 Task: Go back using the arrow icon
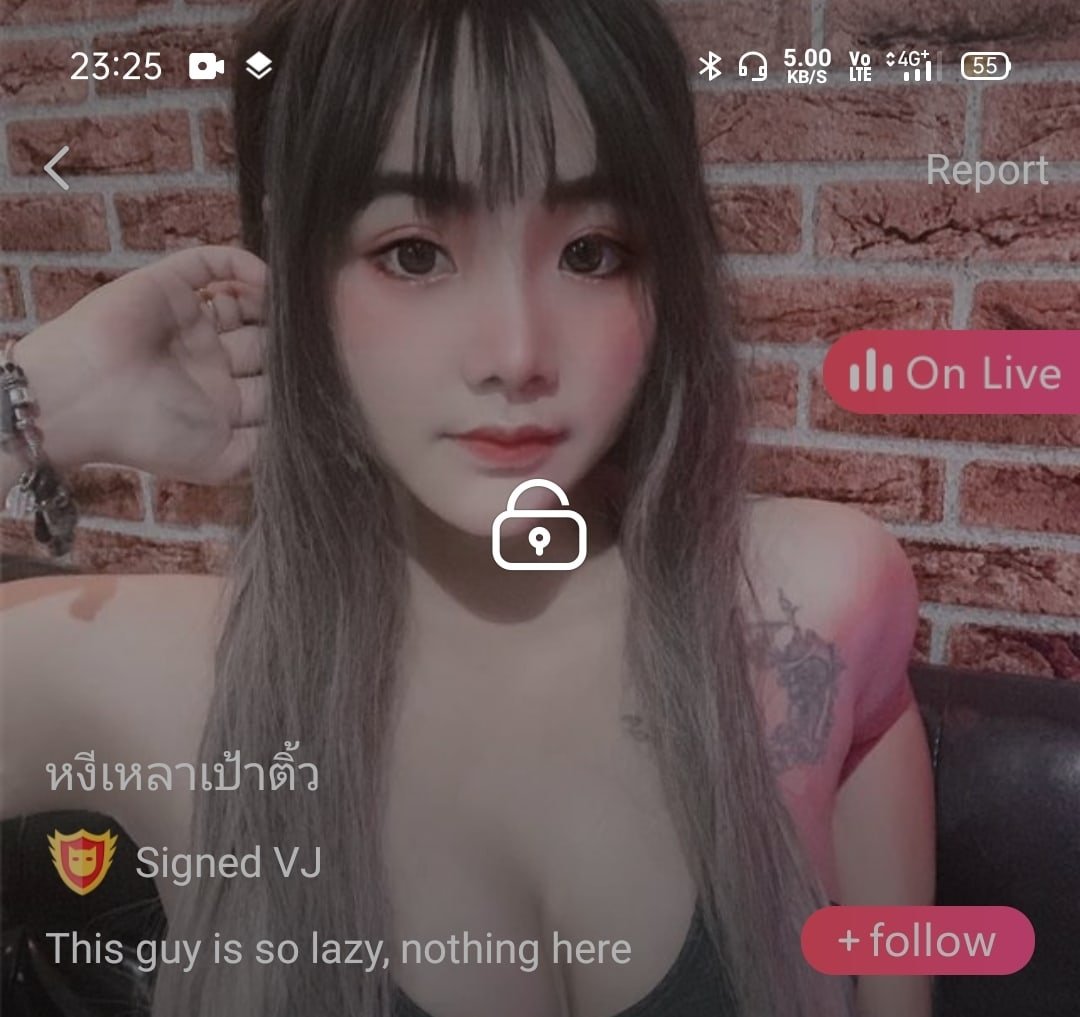[x=57, y=168]
